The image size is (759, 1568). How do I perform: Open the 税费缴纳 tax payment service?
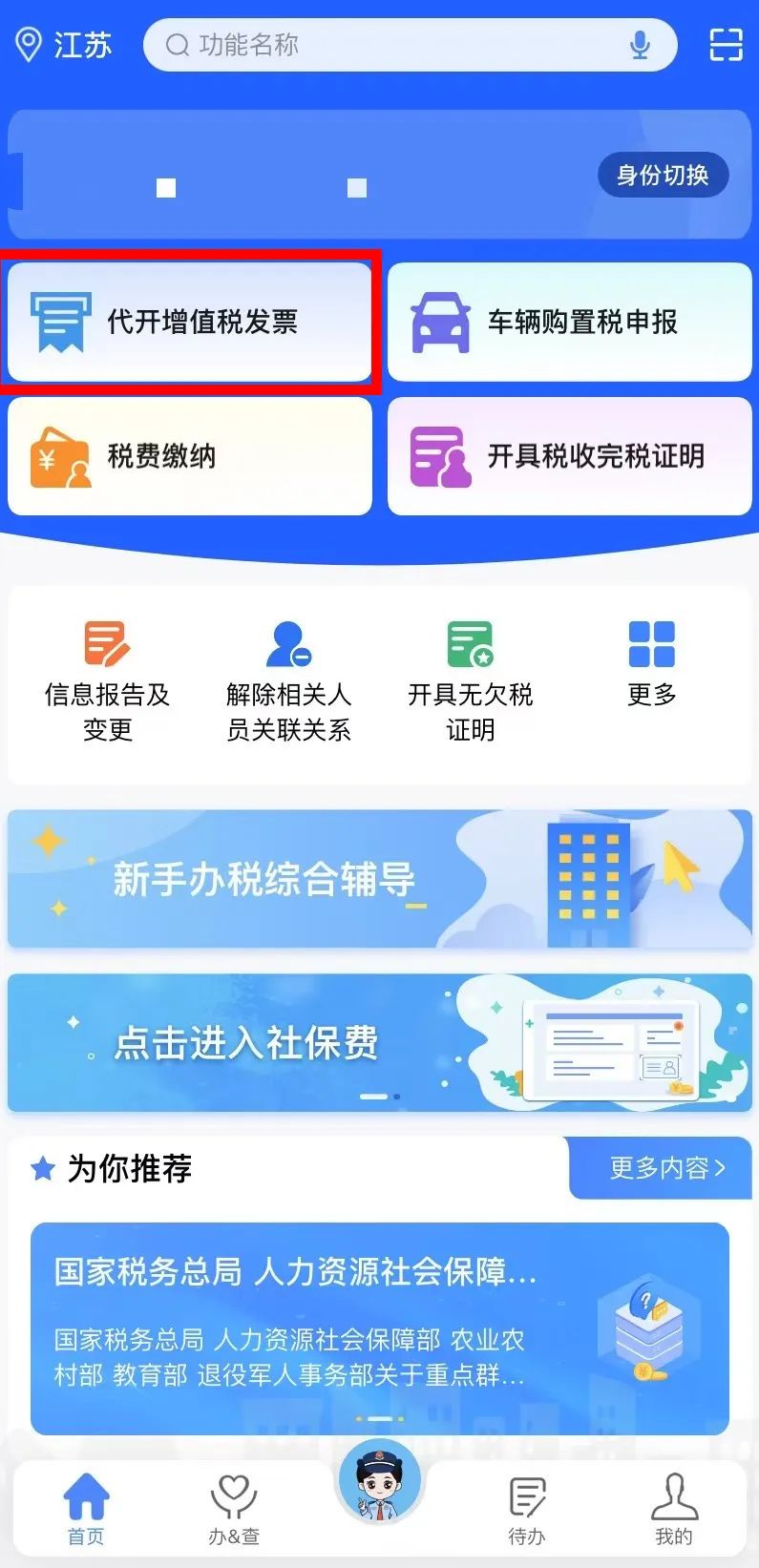(188, 456)
